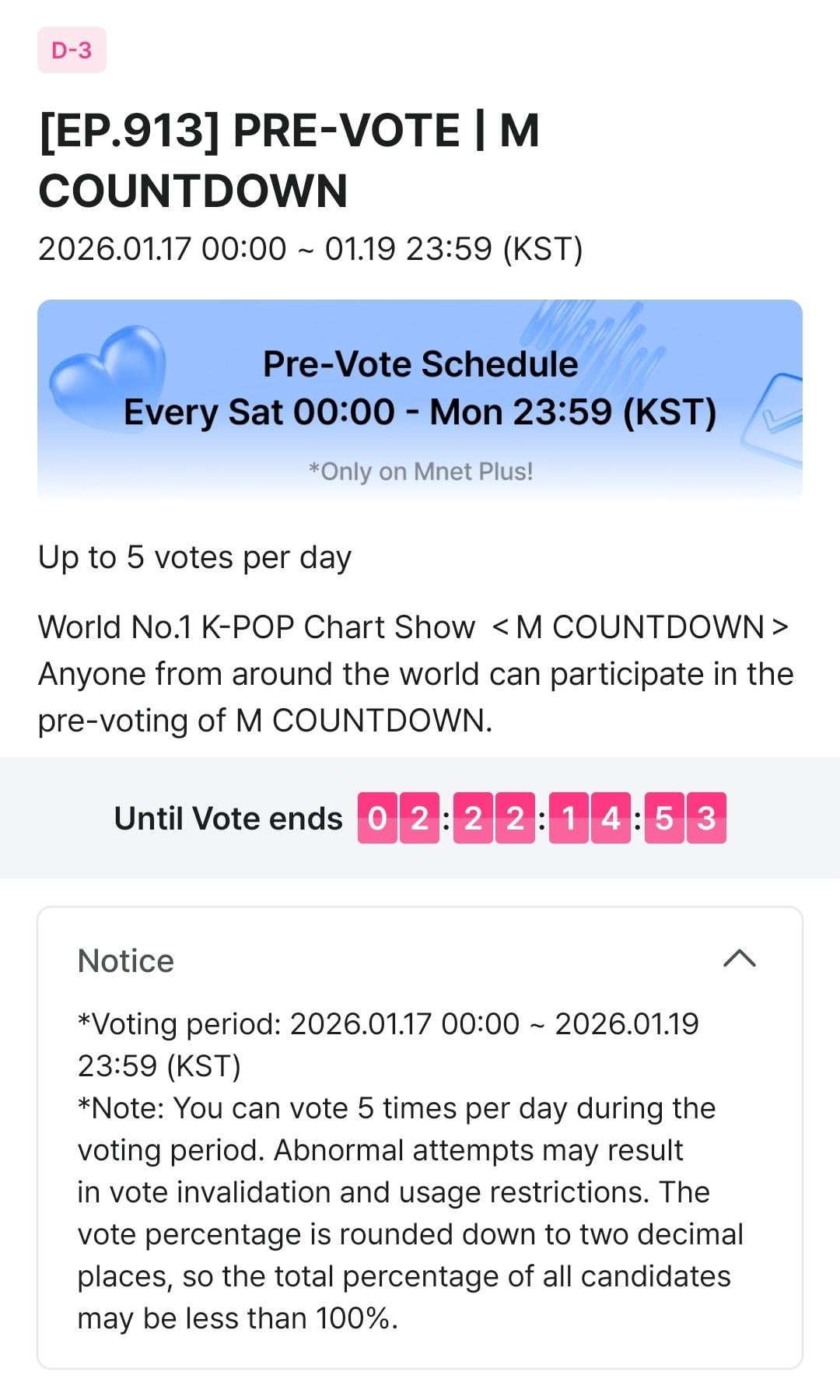This screenshot has height=1400, width=840.
Task: Select the countdown seconds digits
Action: pos(685,818)
